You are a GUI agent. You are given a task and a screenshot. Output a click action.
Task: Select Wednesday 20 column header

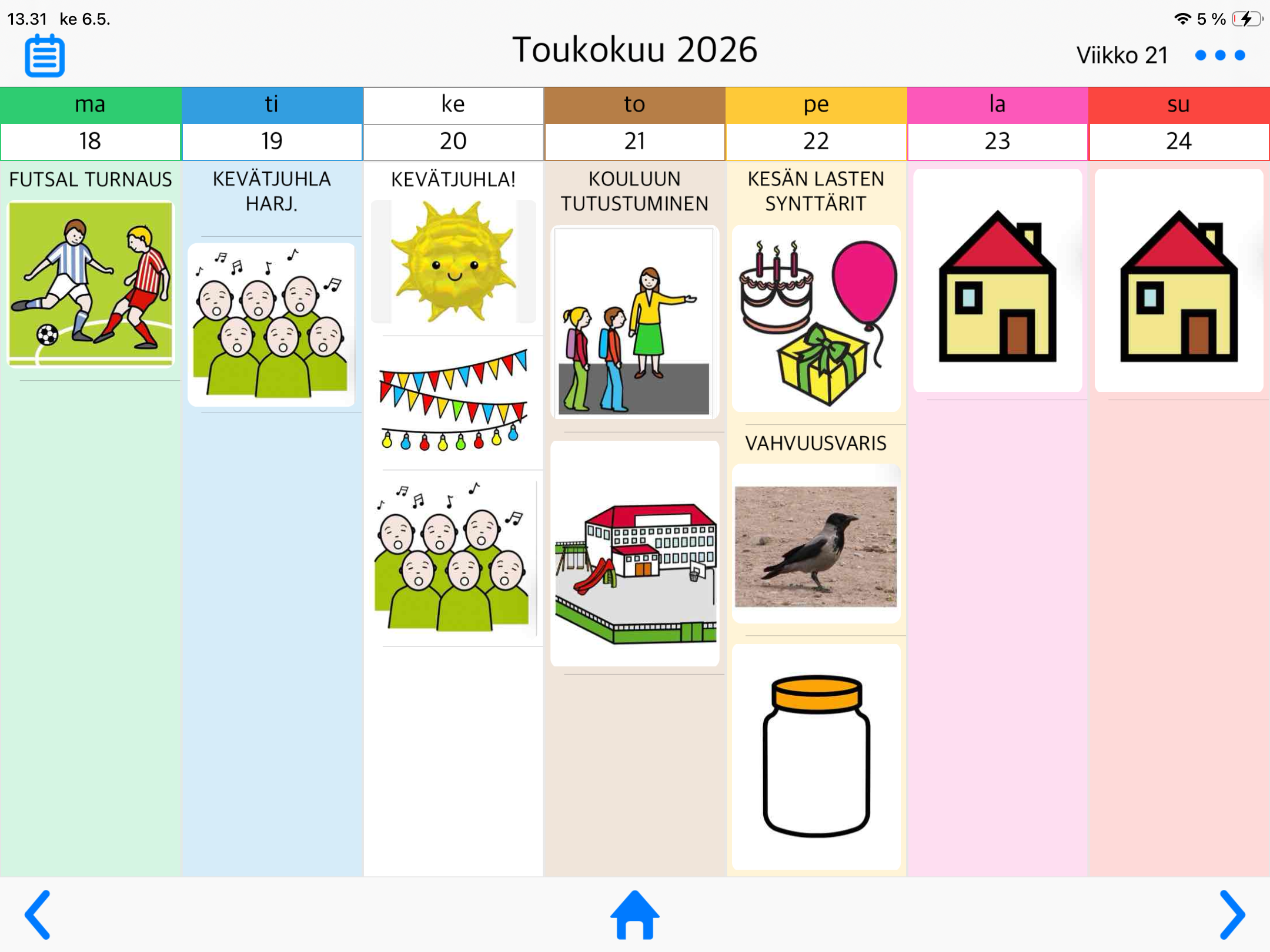pos(453,123)
